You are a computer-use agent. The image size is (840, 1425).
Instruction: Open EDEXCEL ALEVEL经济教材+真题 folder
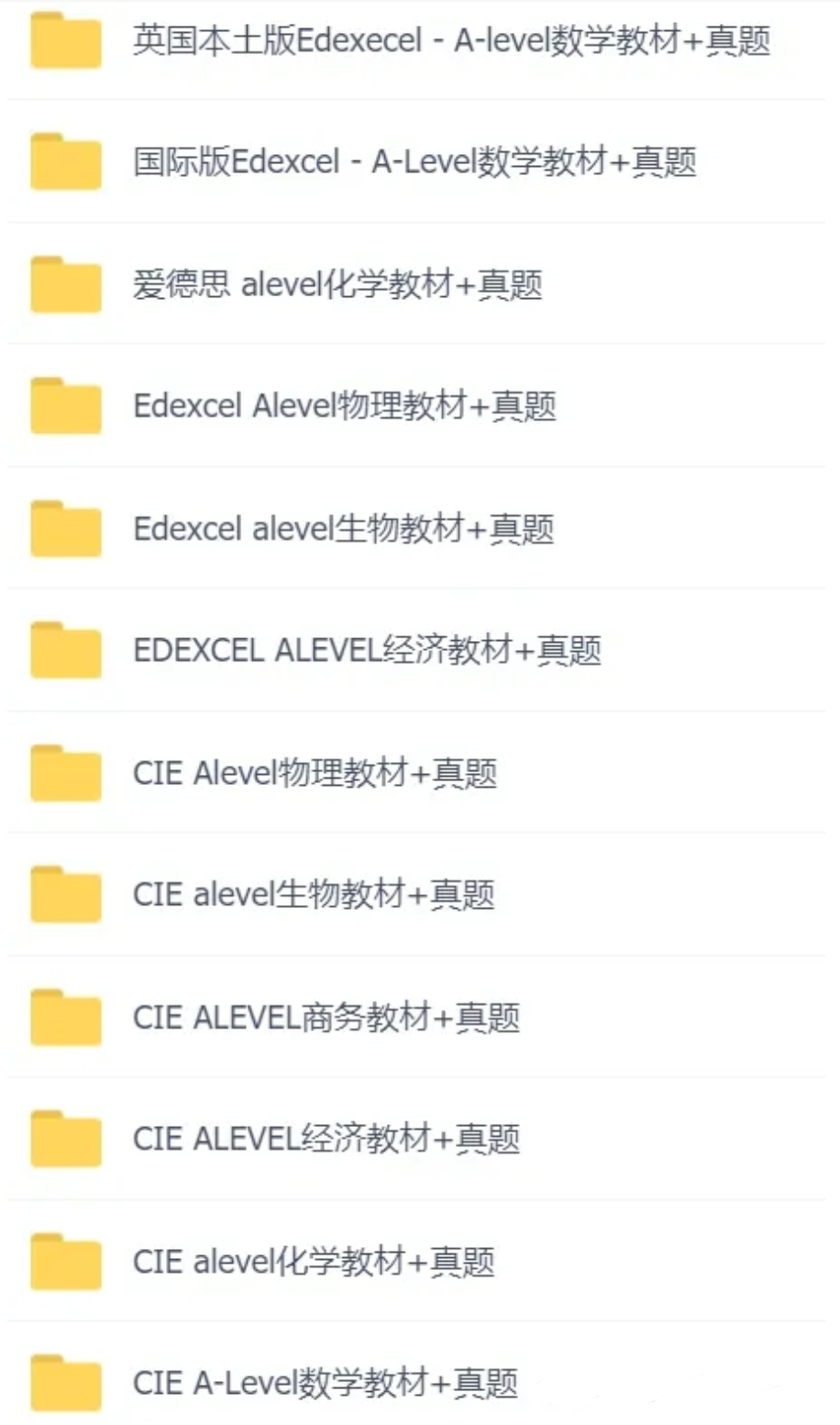367,651
